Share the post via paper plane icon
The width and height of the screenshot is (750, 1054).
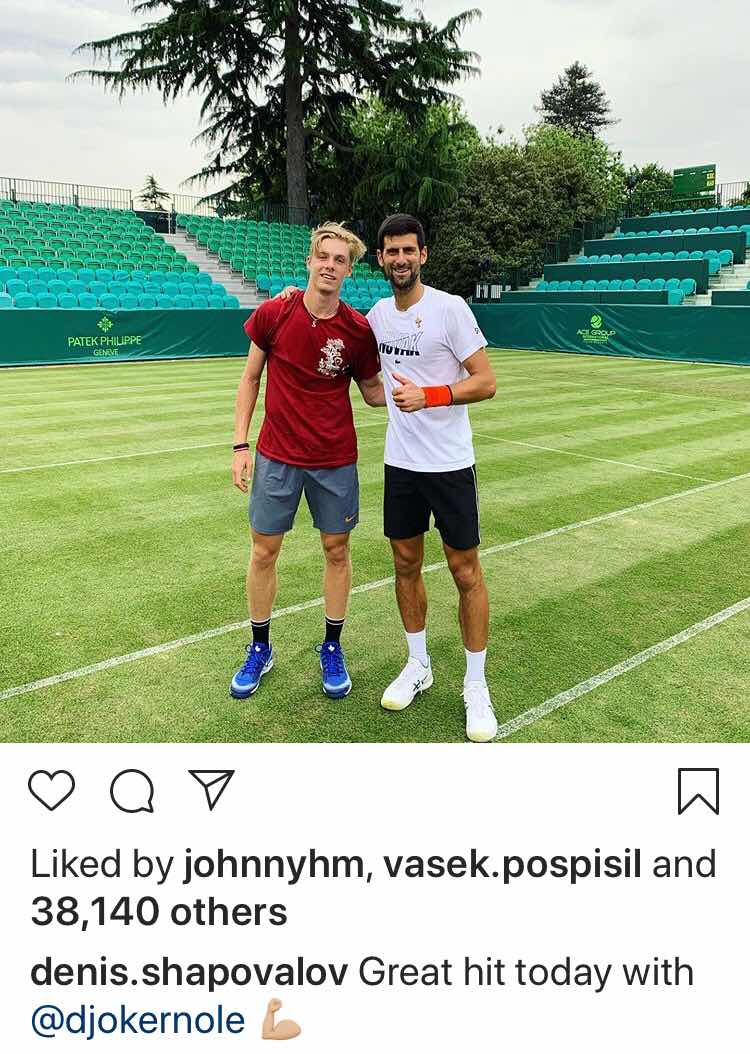click(x=212, y=789)
